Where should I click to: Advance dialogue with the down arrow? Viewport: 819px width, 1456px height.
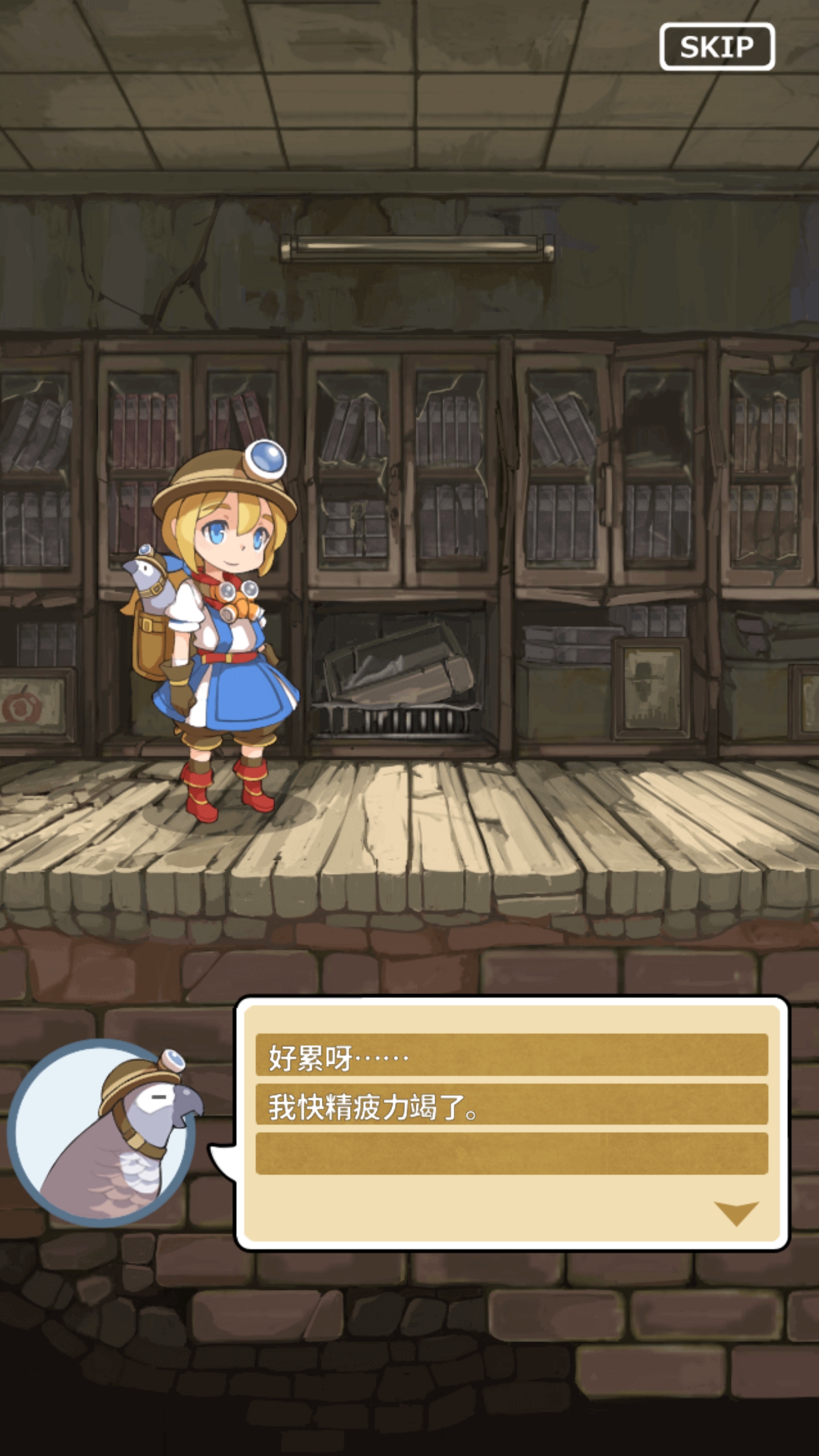(736, 1213)
